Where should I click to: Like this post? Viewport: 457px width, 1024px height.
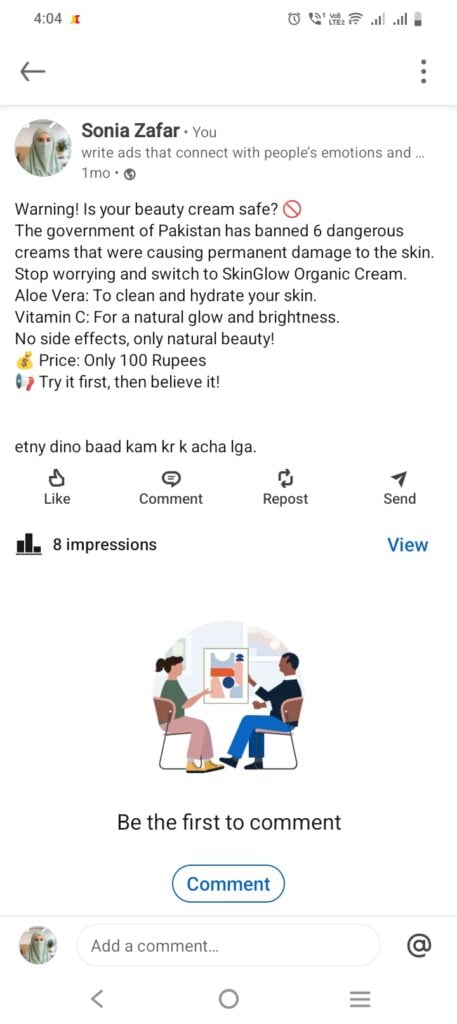pos(57,488)
